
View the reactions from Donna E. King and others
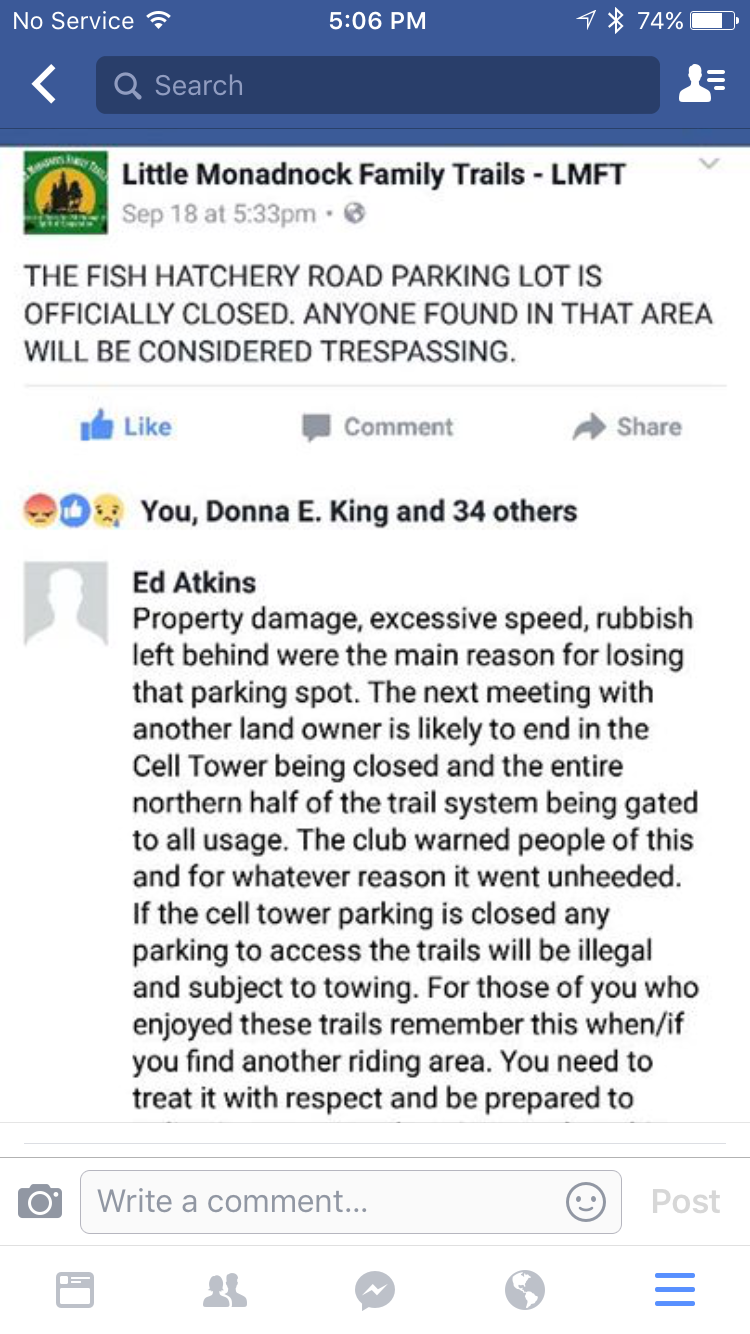click(300, 511)
